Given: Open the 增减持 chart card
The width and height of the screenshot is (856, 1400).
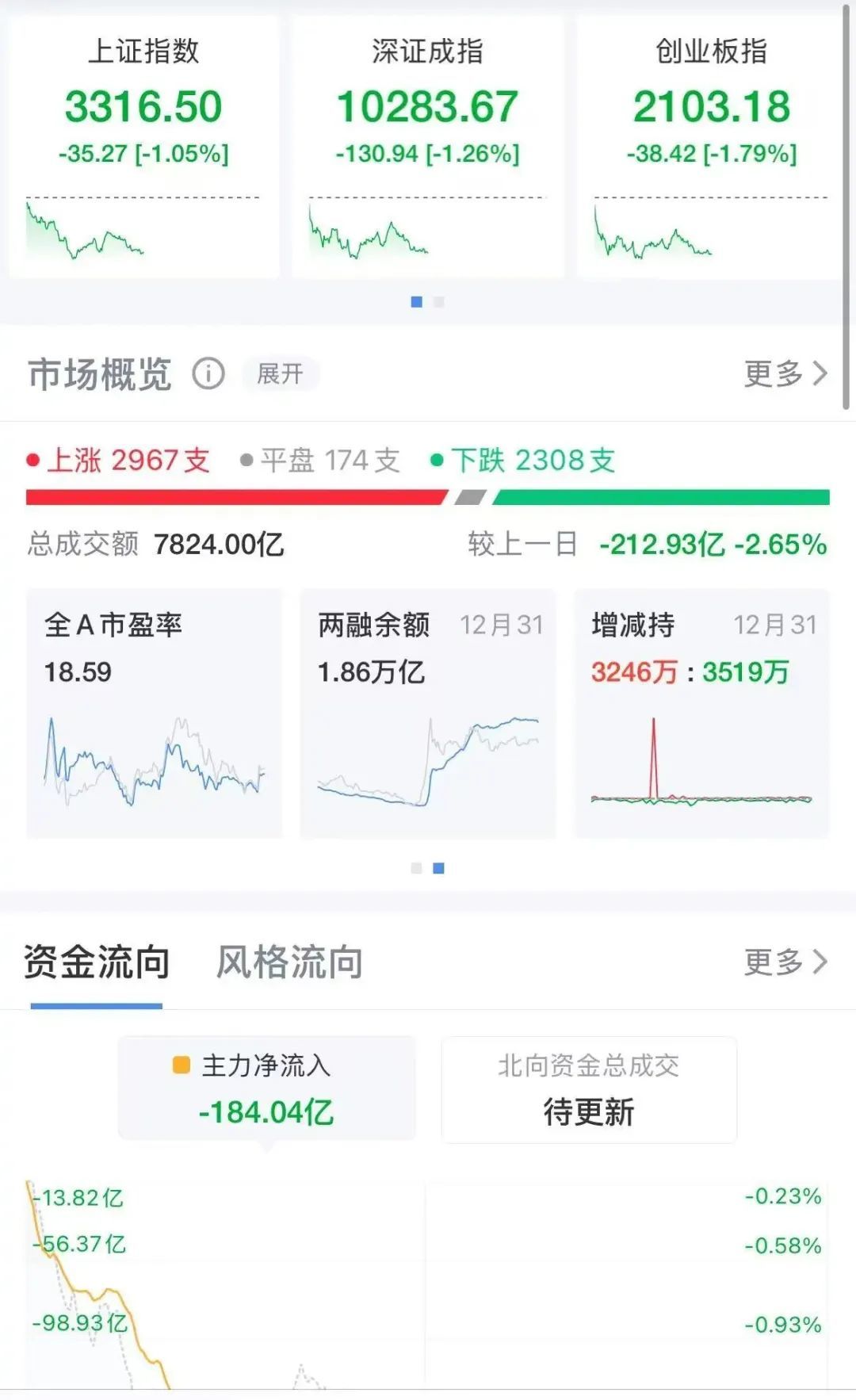Looking at the screenshot, I should (x=701, y=713).
